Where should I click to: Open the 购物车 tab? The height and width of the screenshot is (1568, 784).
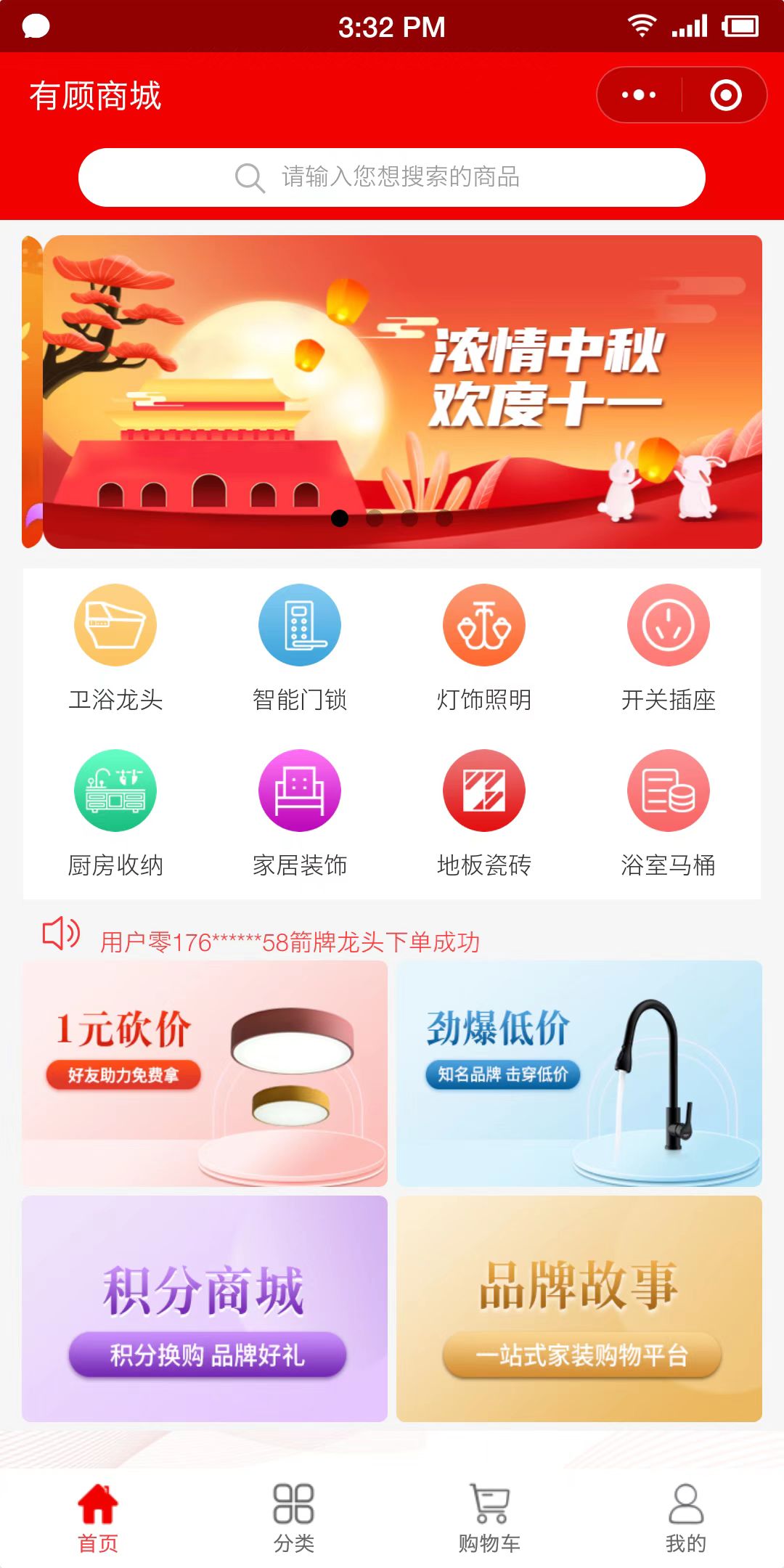(490, 1517)
